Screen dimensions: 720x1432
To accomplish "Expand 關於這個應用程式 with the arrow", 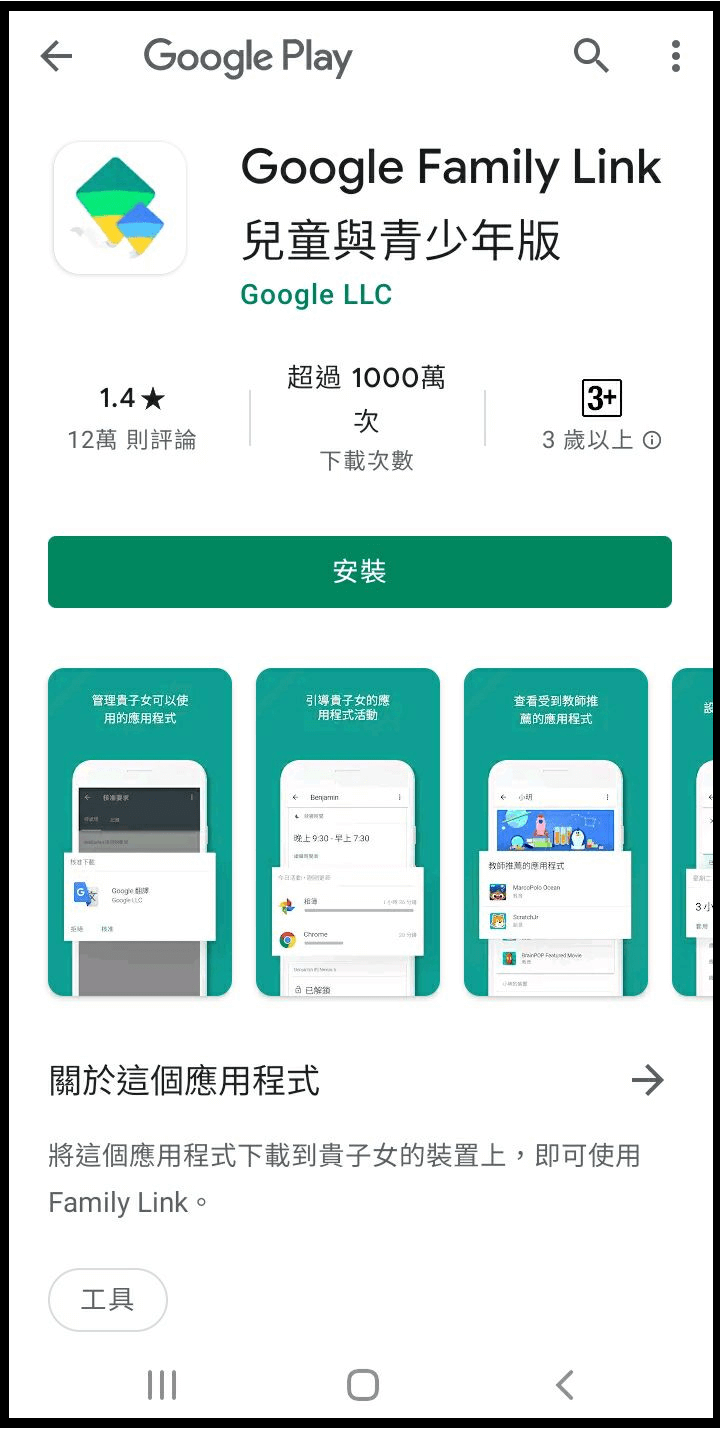I will click(x=648, y=1080).
